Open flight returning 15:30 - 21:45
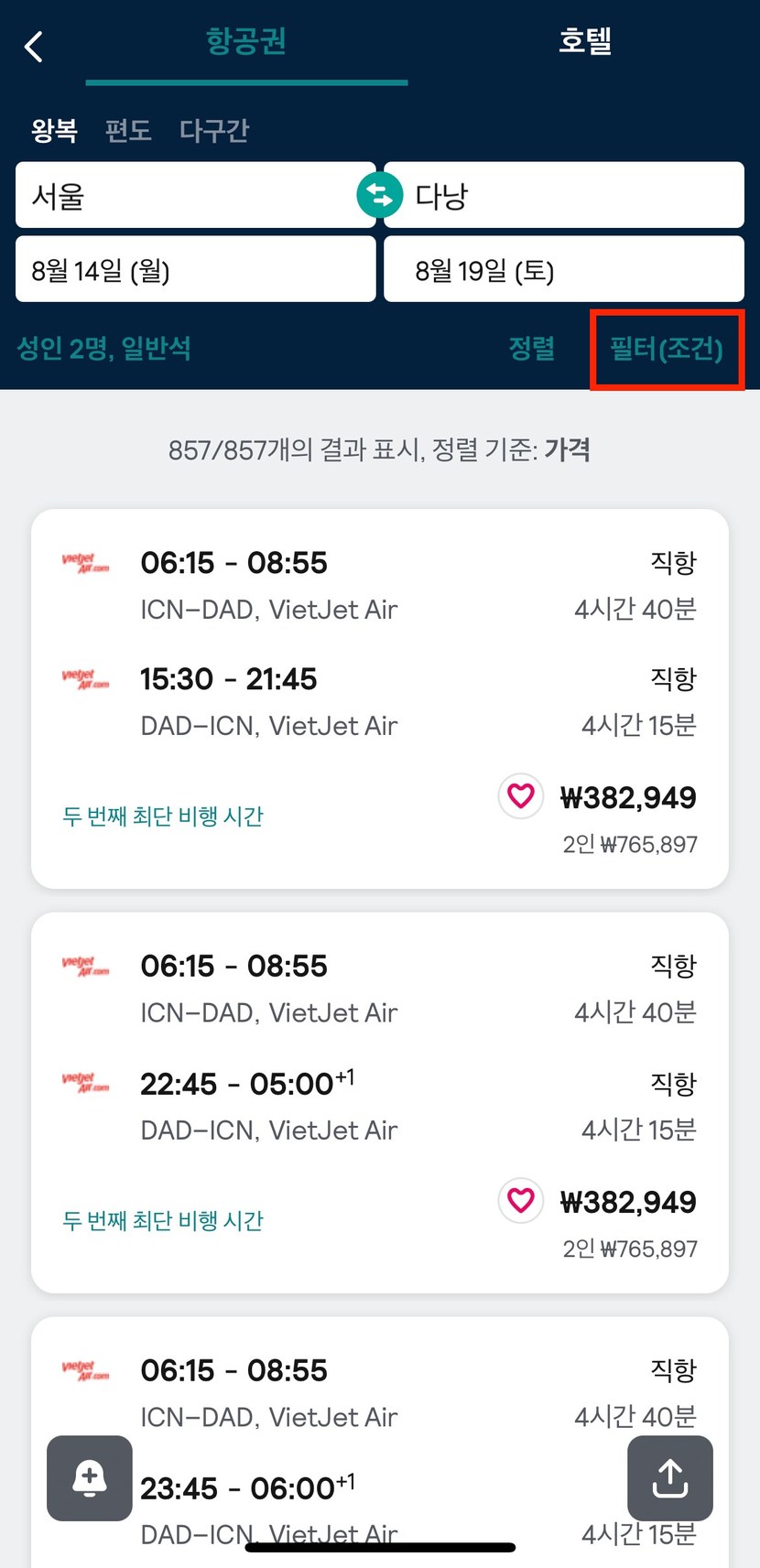 (380, 698)
